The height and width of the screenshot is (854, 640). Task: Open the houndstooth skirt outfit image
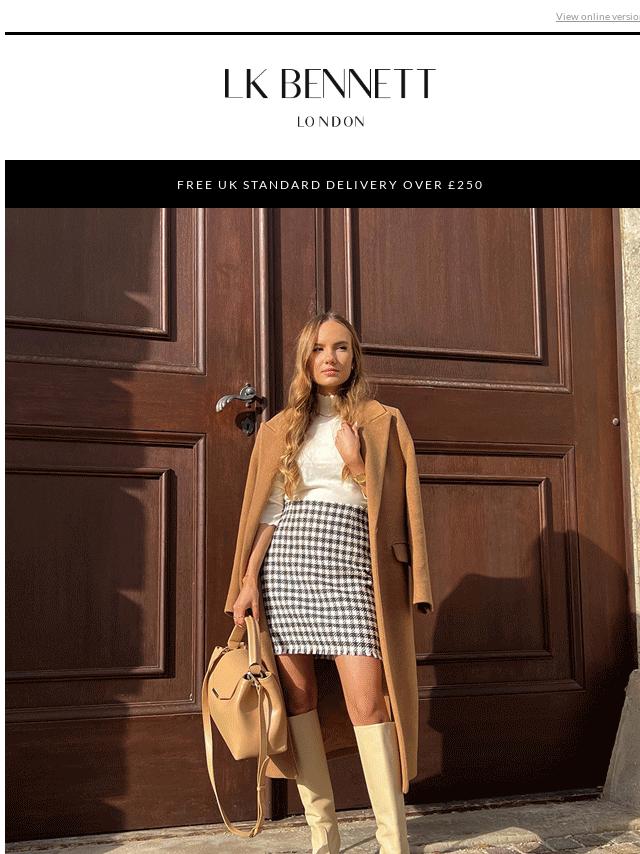(x=322, y=530)
